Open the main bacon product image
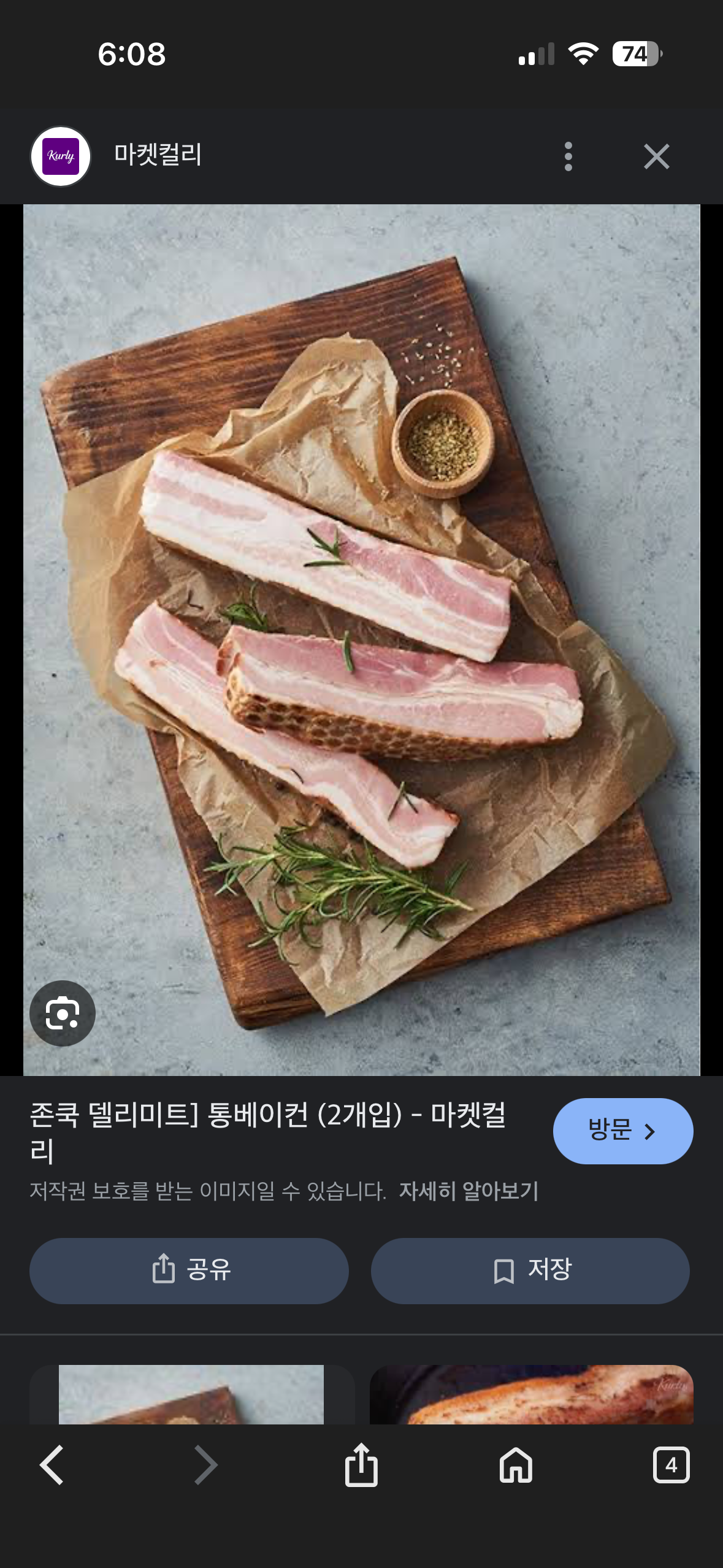Viewport: 723px width, 1568px height. click(x=361, y=638)
